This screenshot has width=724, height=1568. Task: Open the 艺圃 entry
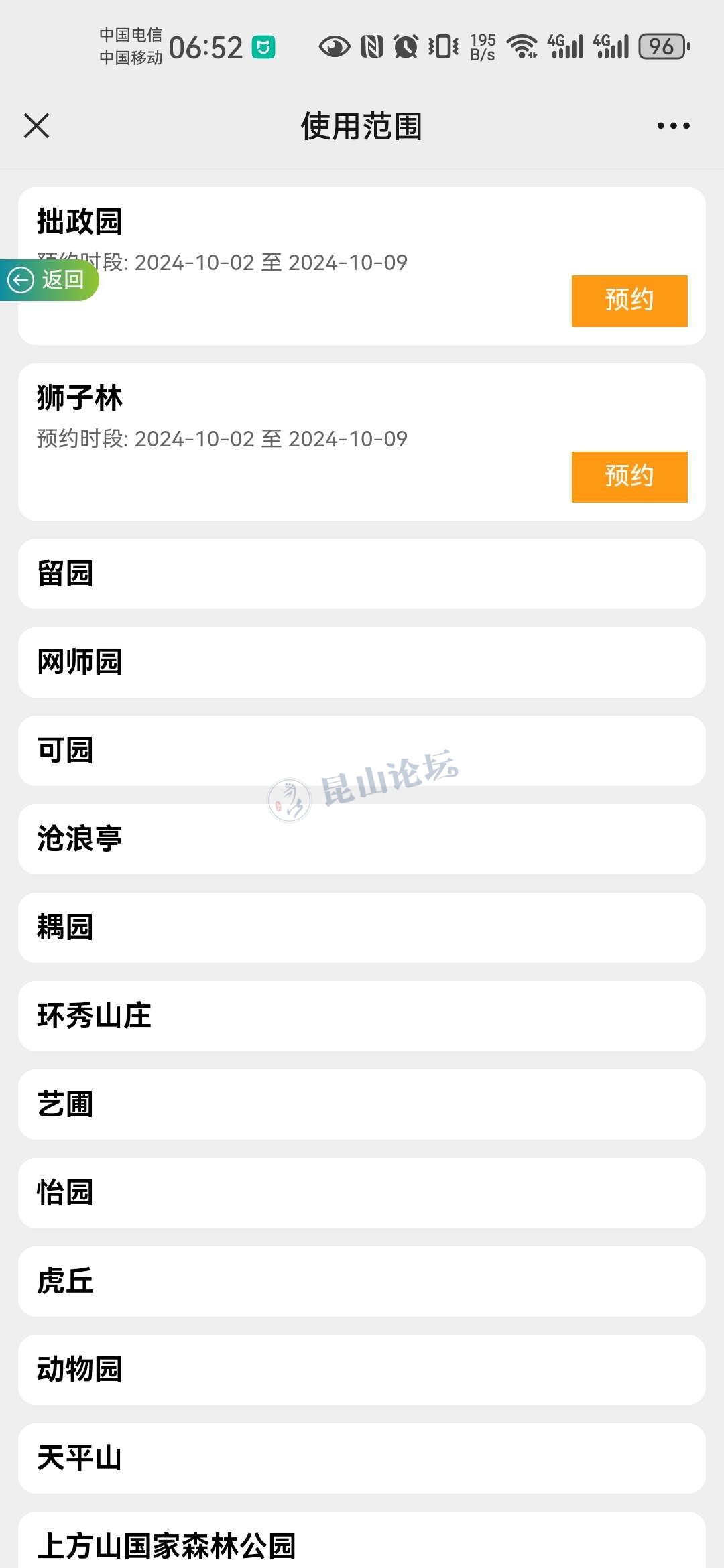click(x=362, y=1104)
